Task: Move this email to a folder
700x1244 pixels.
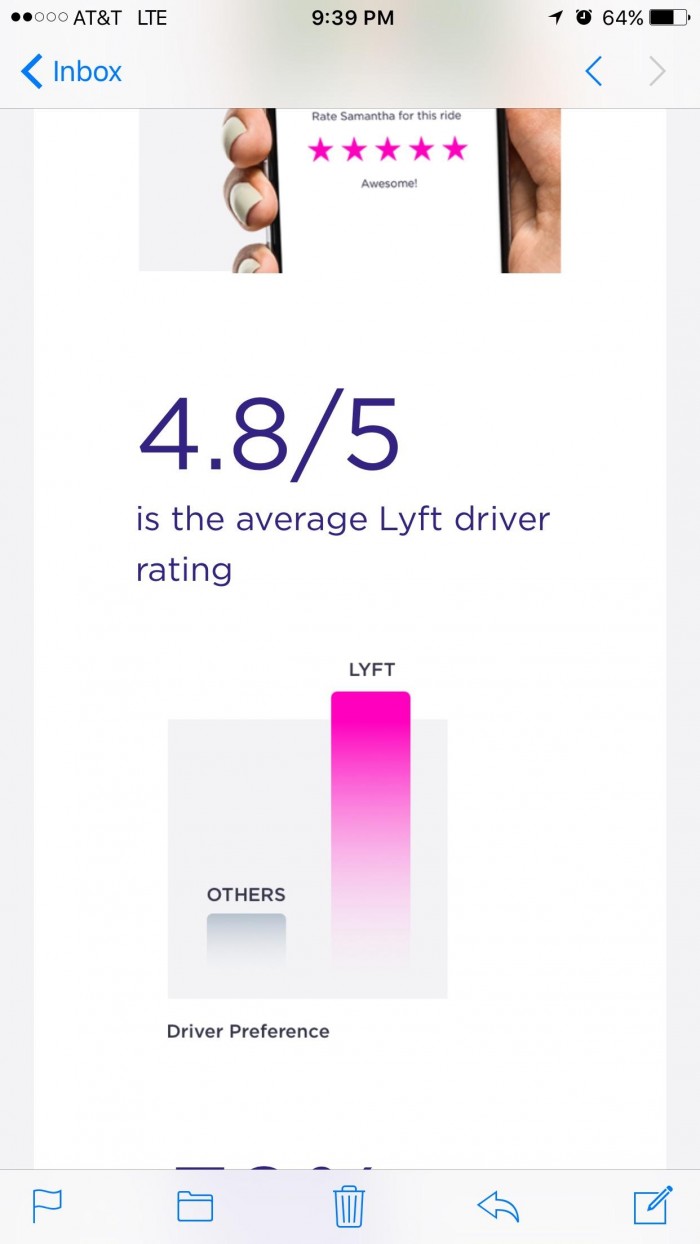Action: 195,1206
